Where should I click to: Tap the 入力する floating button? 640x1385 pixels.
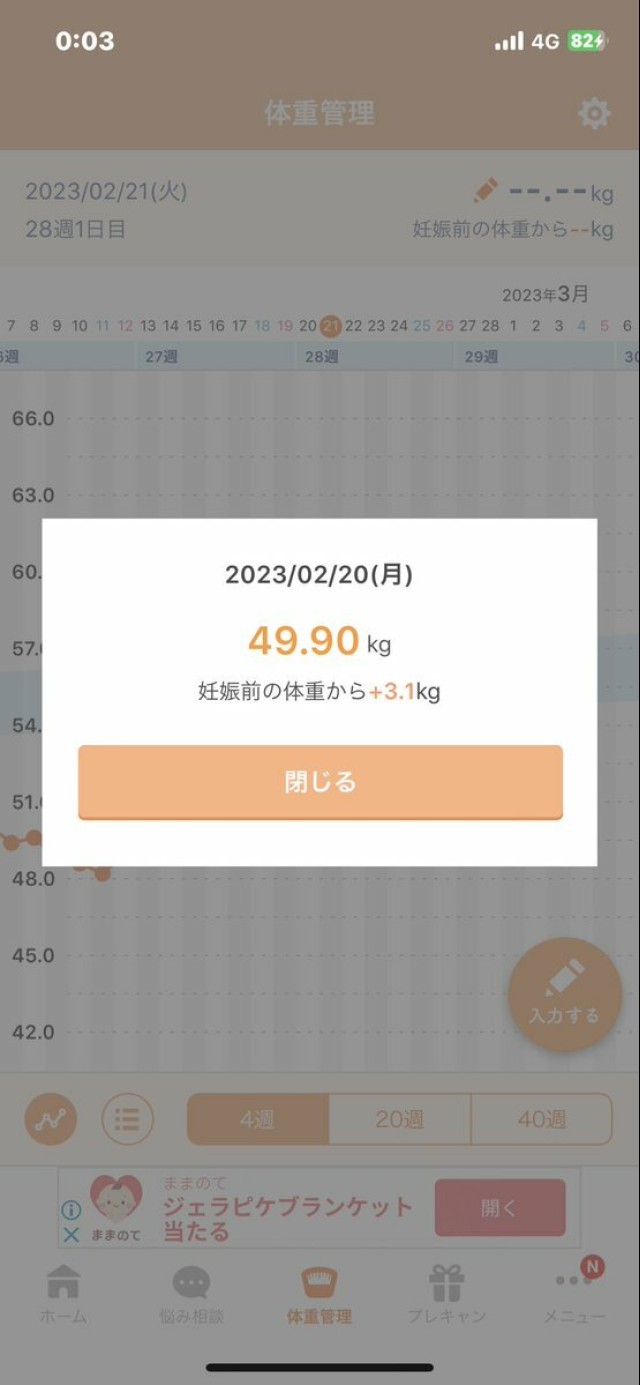[x=565, y=994]
